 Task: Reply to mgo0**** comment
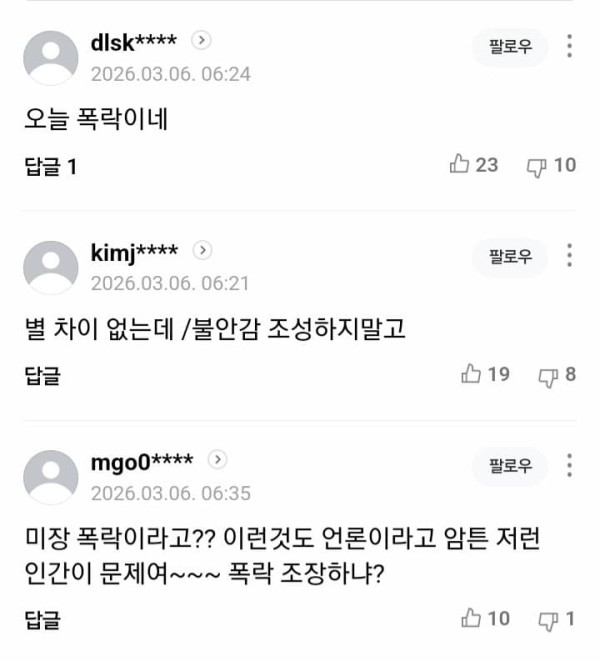click(x=42, y=620)
